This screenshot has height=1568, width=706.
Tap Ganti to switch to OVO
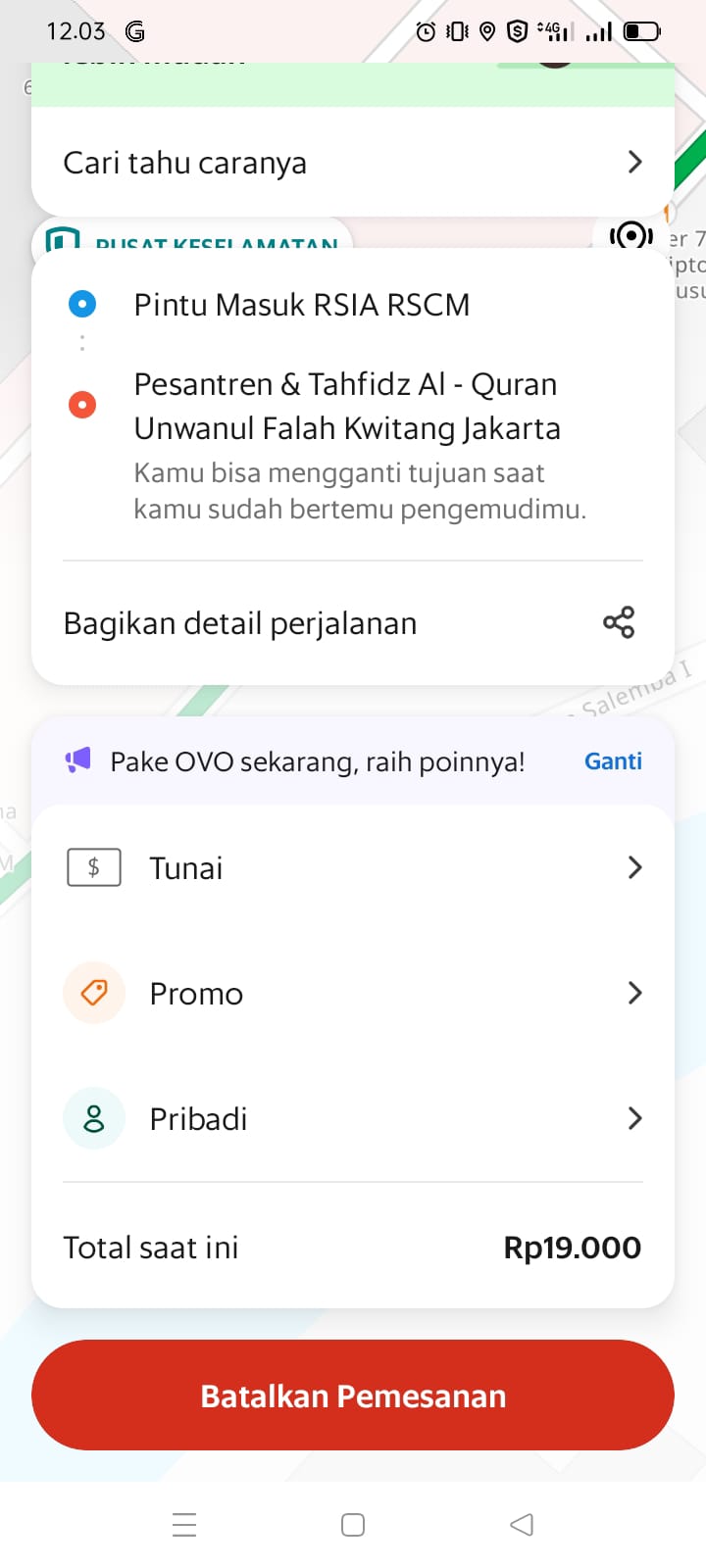(x=613, y=761)
